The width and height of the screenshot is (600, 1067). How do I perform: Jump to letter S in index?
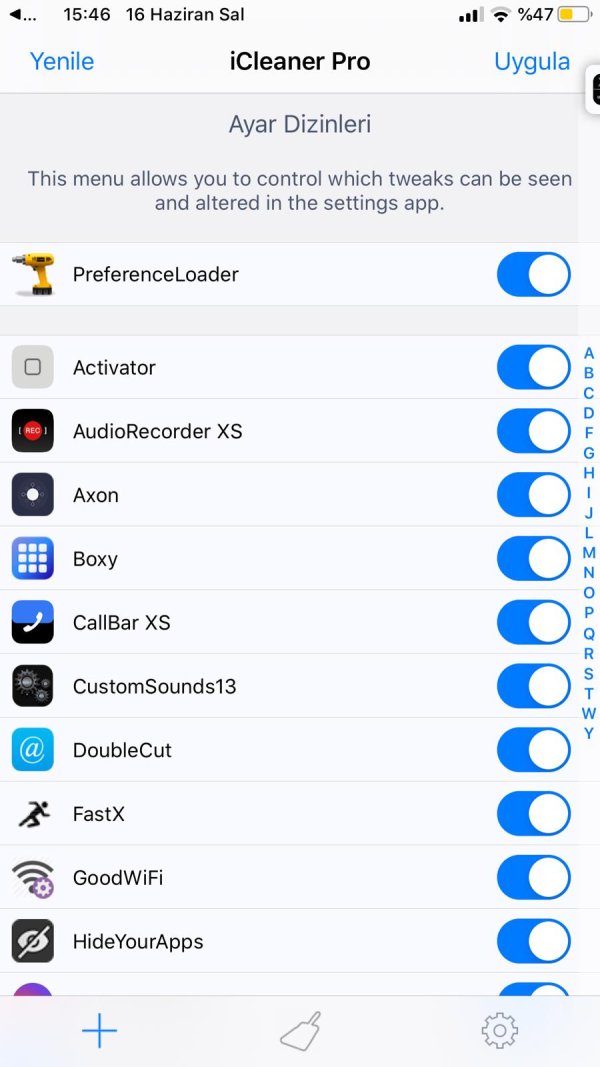coord(589,673)
